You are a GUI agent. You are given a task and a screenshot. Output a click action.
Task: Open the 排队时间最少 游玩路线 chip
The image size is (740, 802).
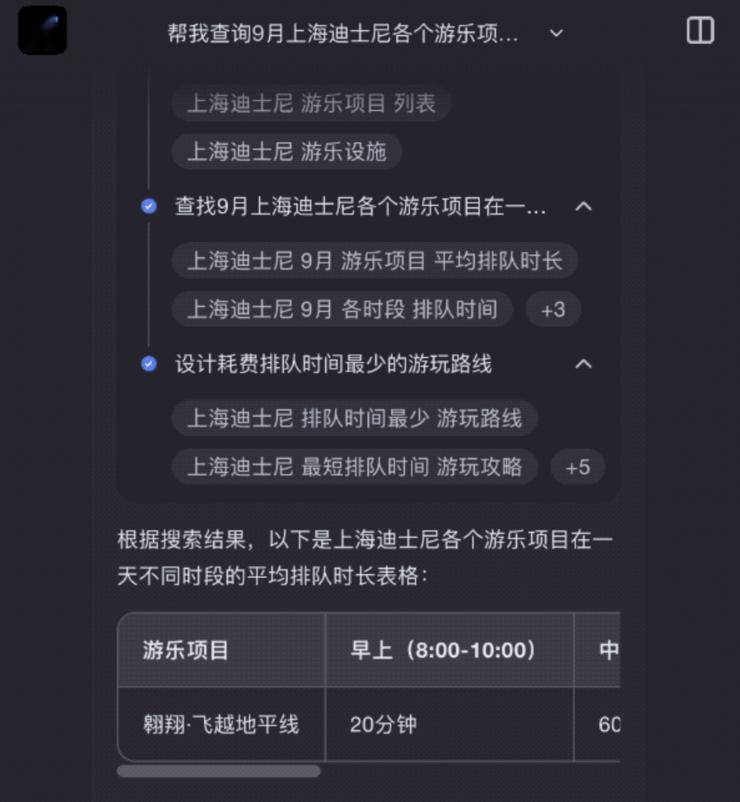[x=354, y=419]
